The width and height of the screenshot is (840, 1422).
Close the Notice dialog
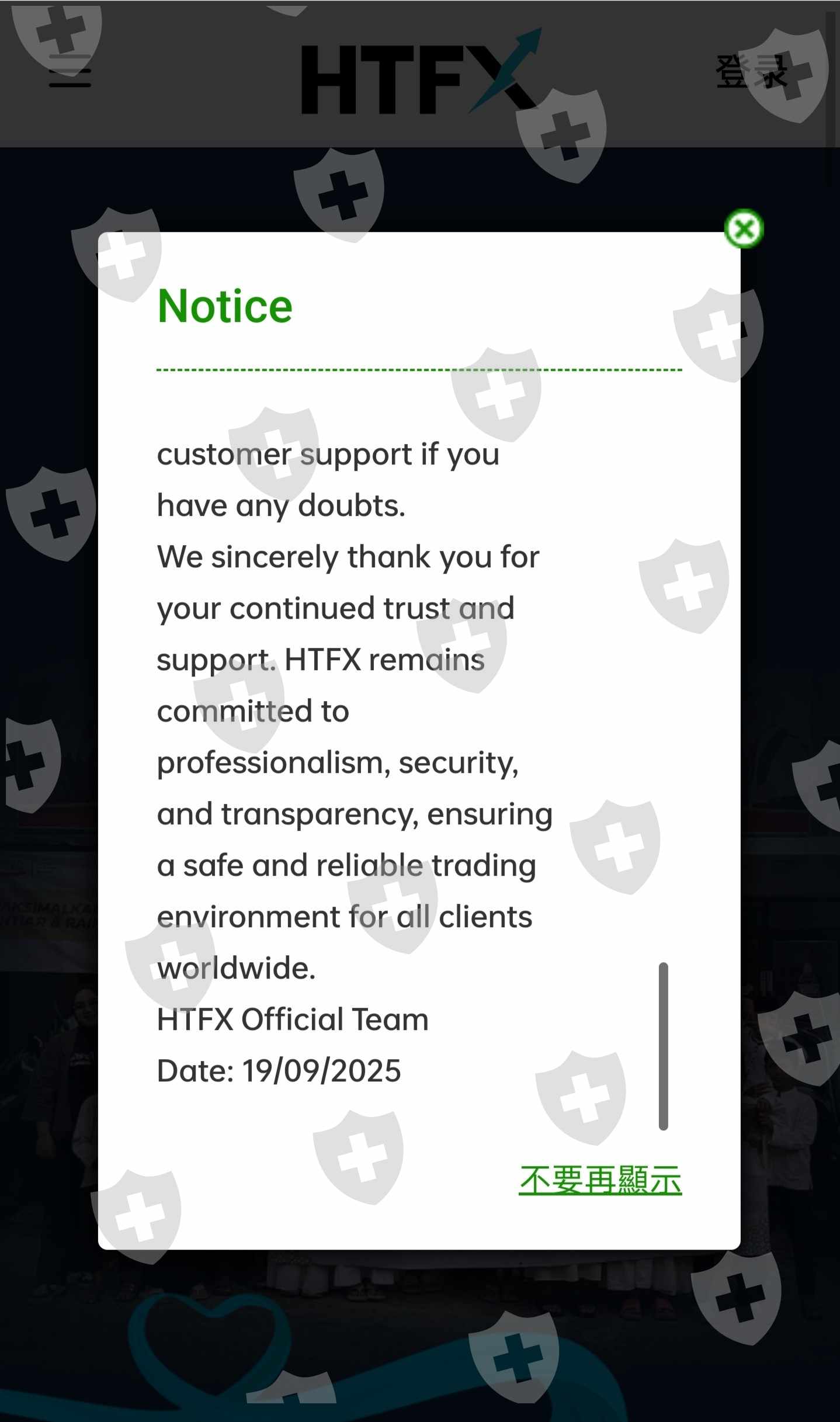[x=744, y=228]
